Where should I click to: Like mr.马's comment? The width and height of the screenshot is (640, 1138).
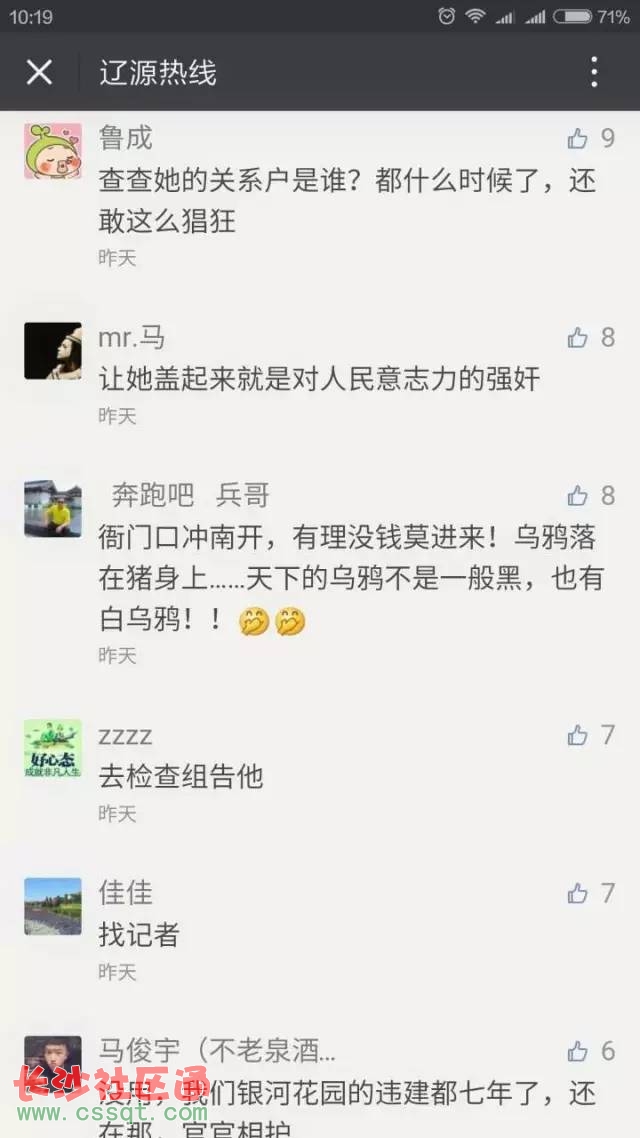coord(578,338)
